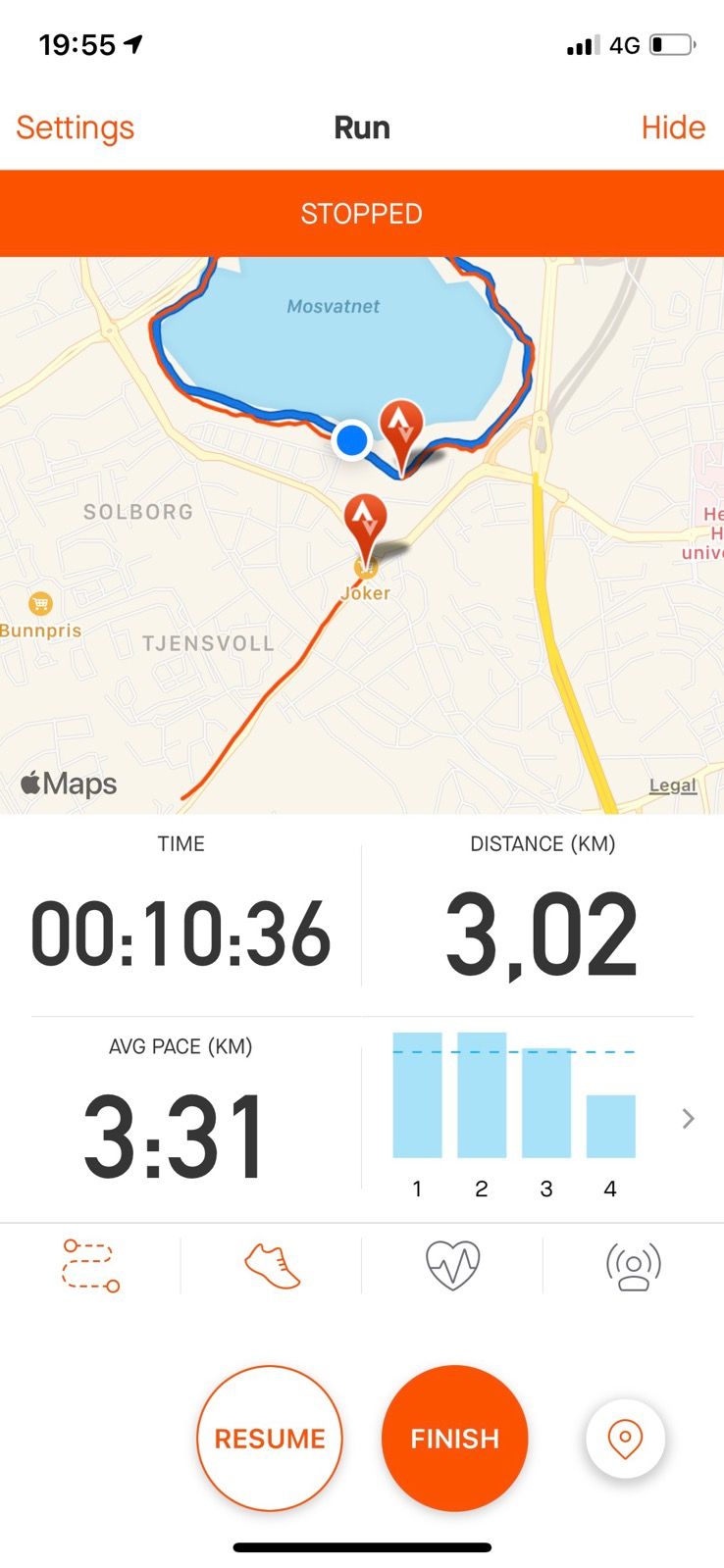Expand splits chart with the chevron
The height and width of the screenshot is (1568, 724).
pyautogui.click(x=688, y=1118)
